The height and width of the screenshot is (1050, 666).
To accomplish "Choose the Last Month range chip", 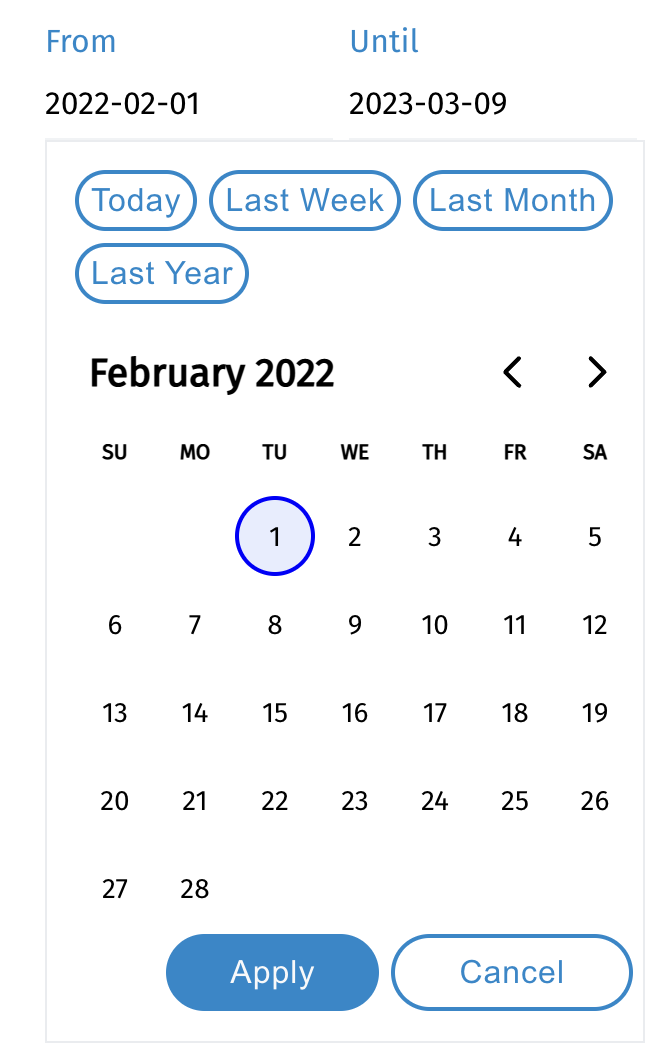I will tap(512, 200).
